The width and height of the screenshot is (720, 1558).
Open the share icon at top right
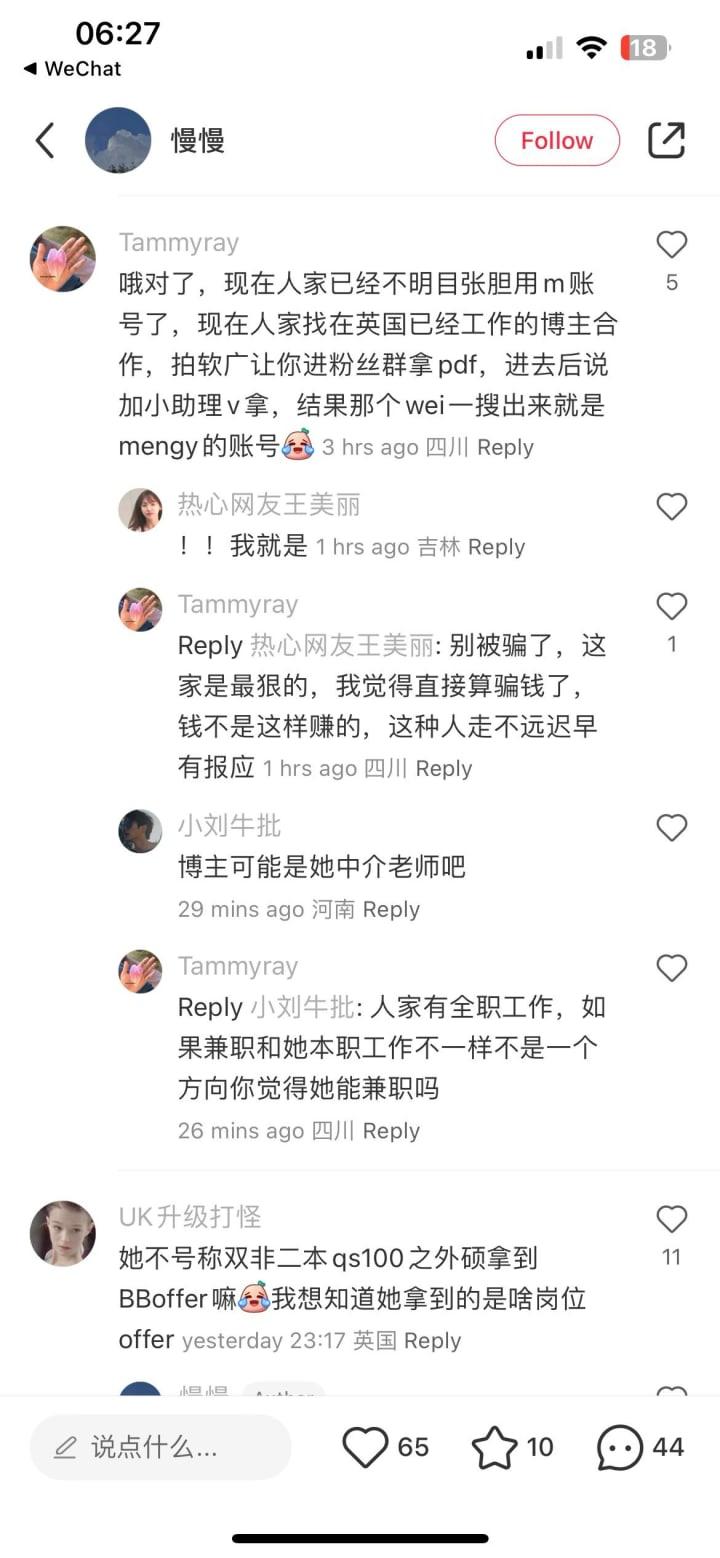click(667, 140)
